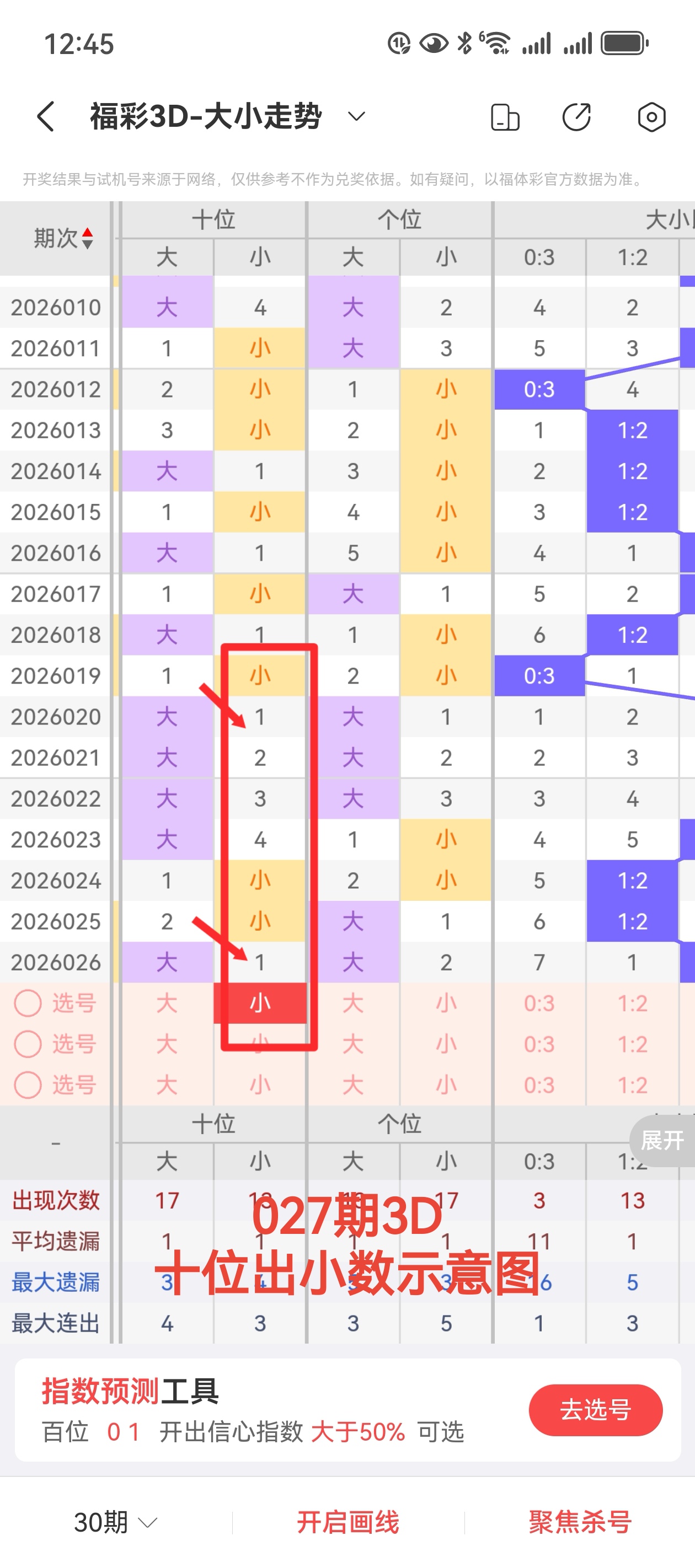Go back from the 福彩3D trend page
Screen dimensions: 695x1568
coord(46,116)
